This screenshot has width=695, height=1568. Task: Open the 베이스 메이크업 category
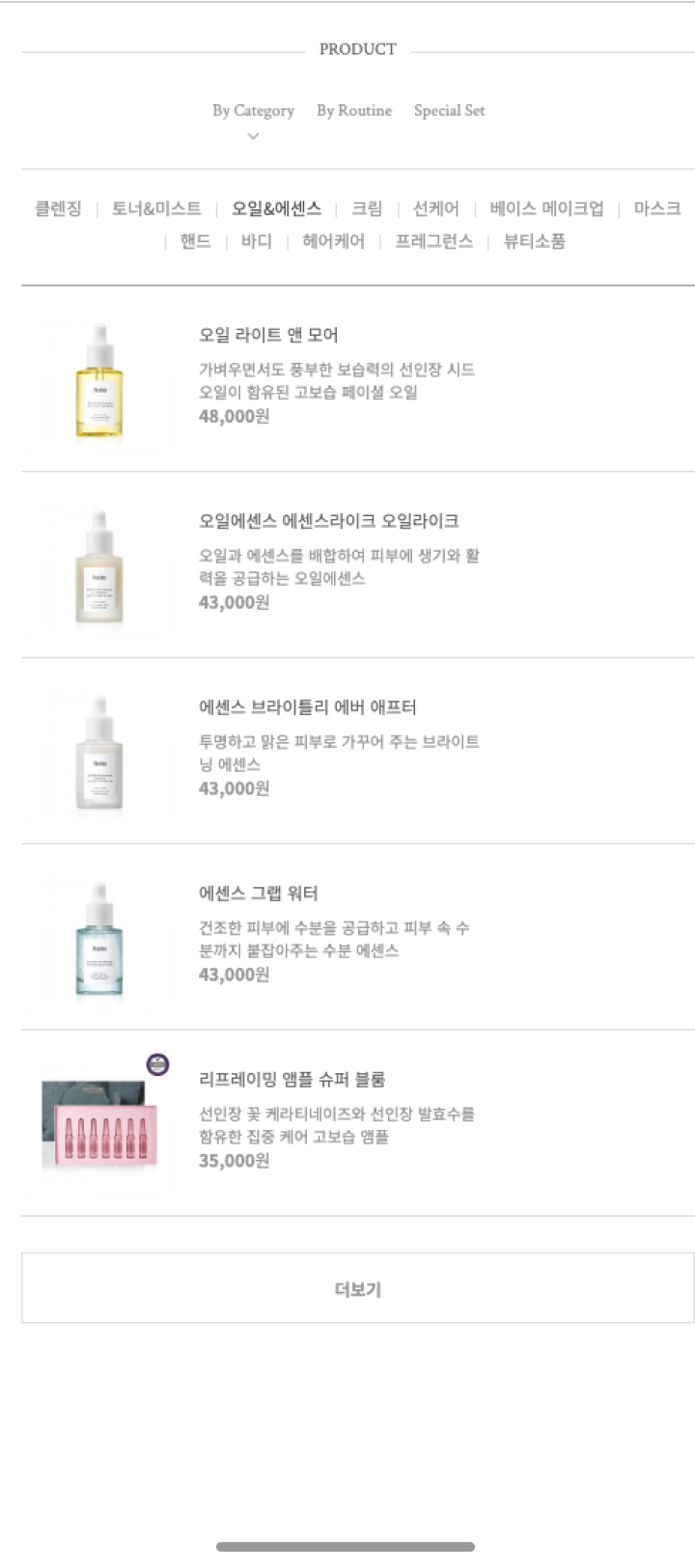pyautogui.click(x=546, y=208)
